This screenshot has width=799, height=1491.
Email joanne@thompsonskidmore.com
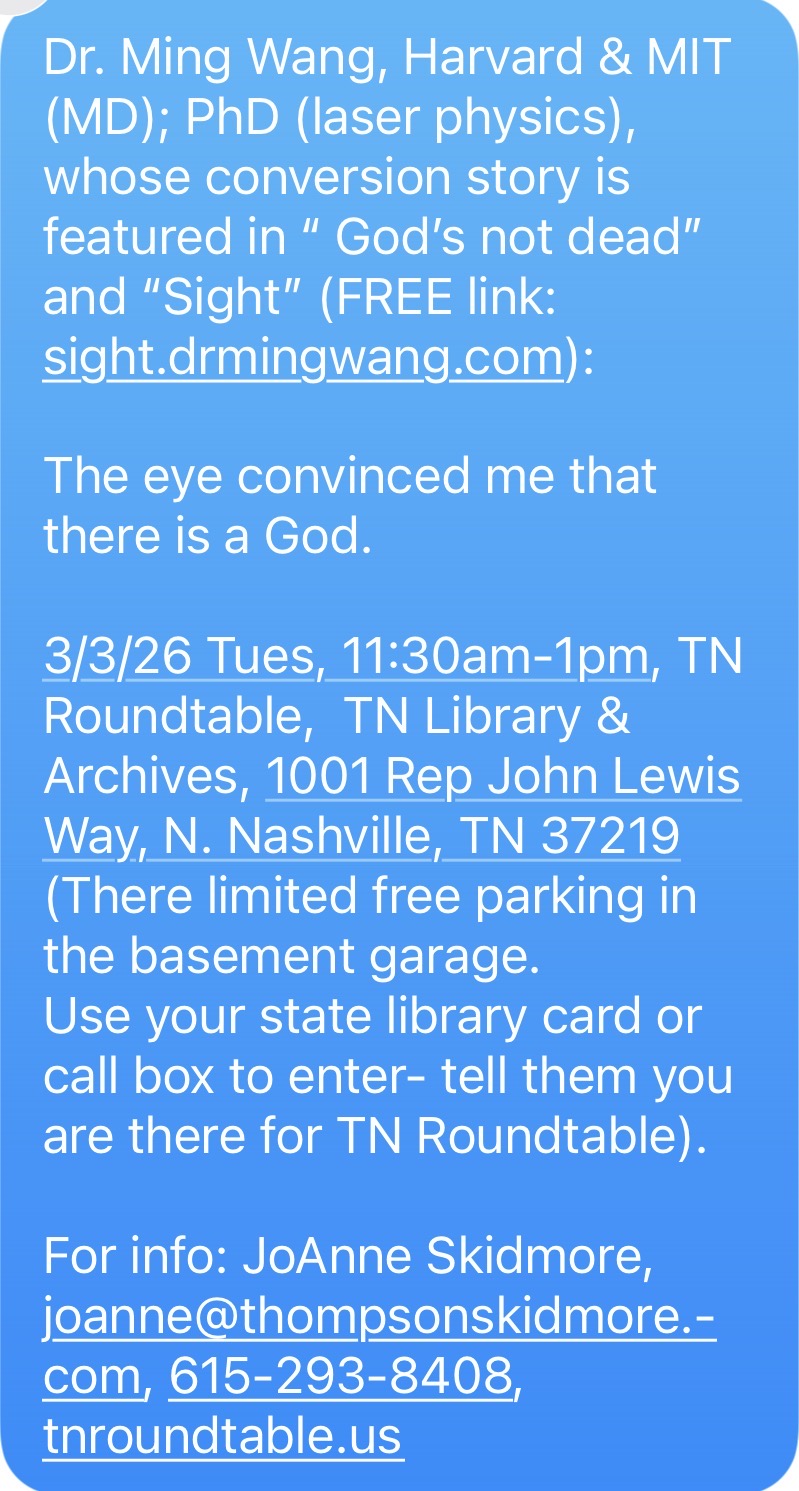[378, 1317]
